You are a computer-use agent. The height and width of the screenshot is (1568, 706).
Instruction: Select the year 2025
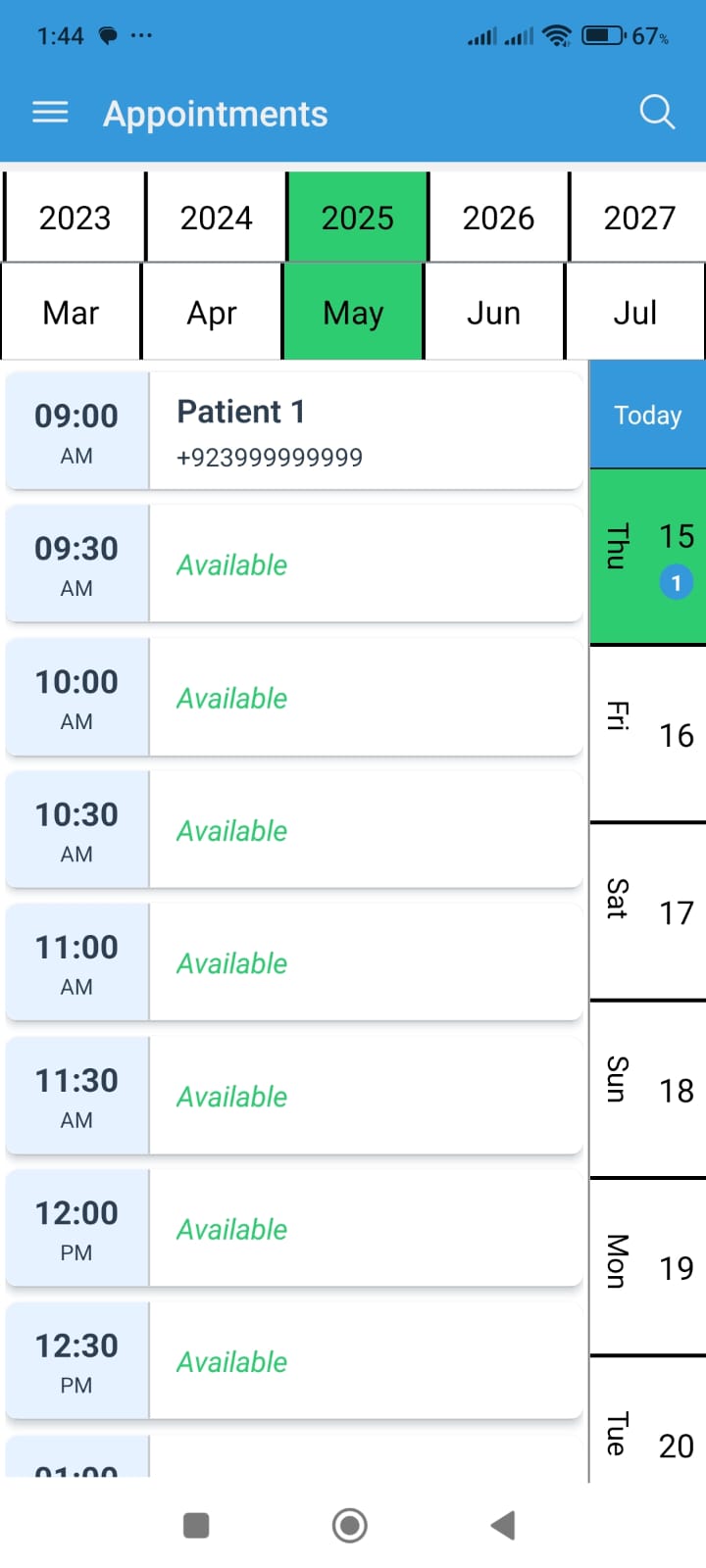pos(357,217)
